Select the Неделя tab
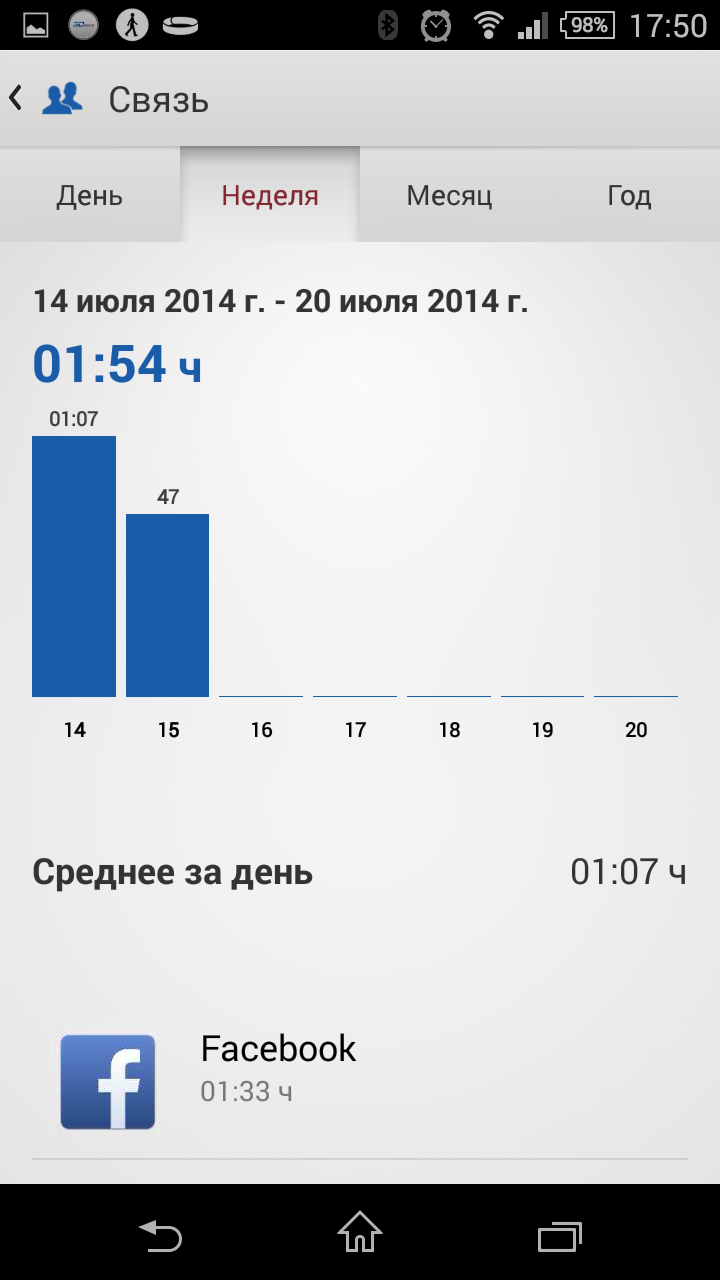The width and height of the screenshot is (720, 1280). [x=270, y=195]
